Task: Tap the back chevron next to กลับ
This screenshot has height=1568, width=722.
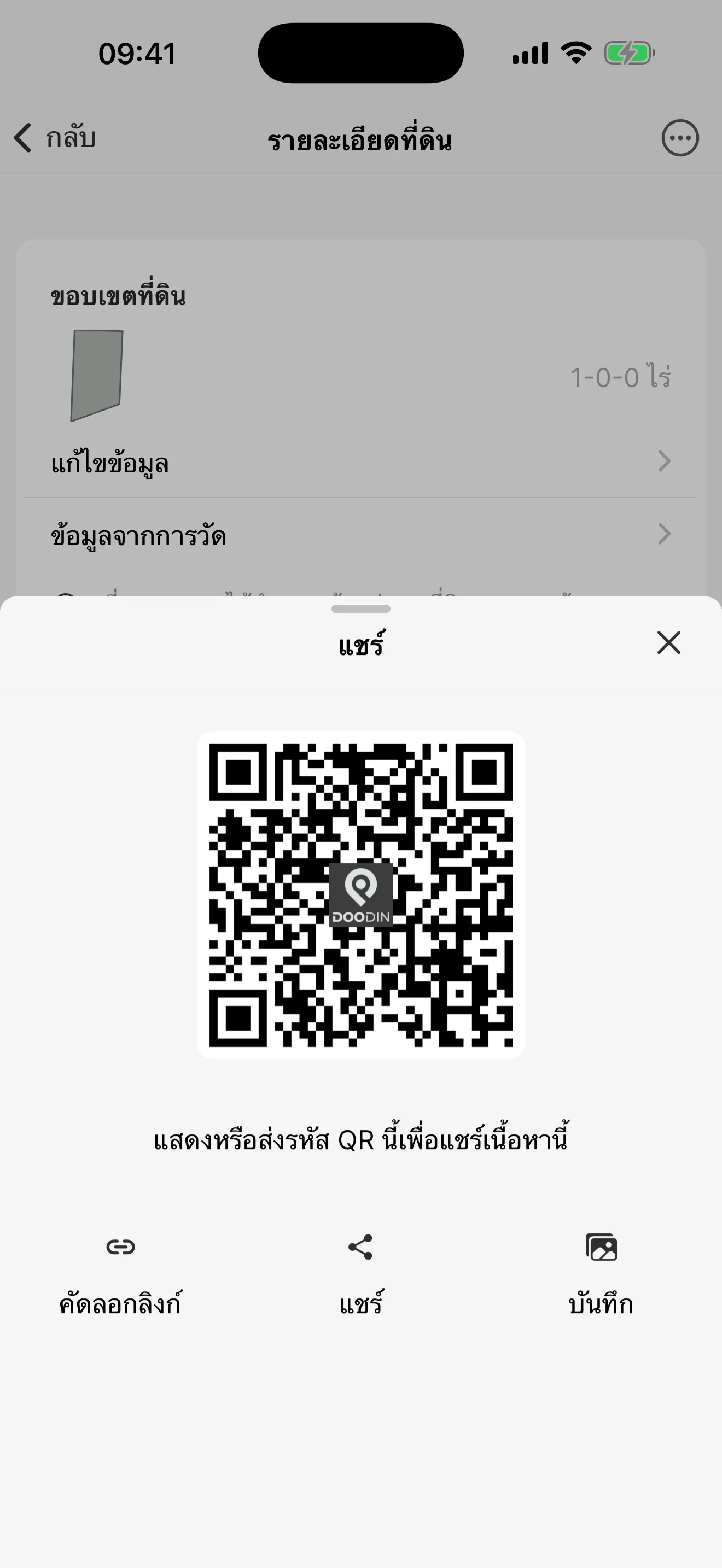Action: [23, 138]
